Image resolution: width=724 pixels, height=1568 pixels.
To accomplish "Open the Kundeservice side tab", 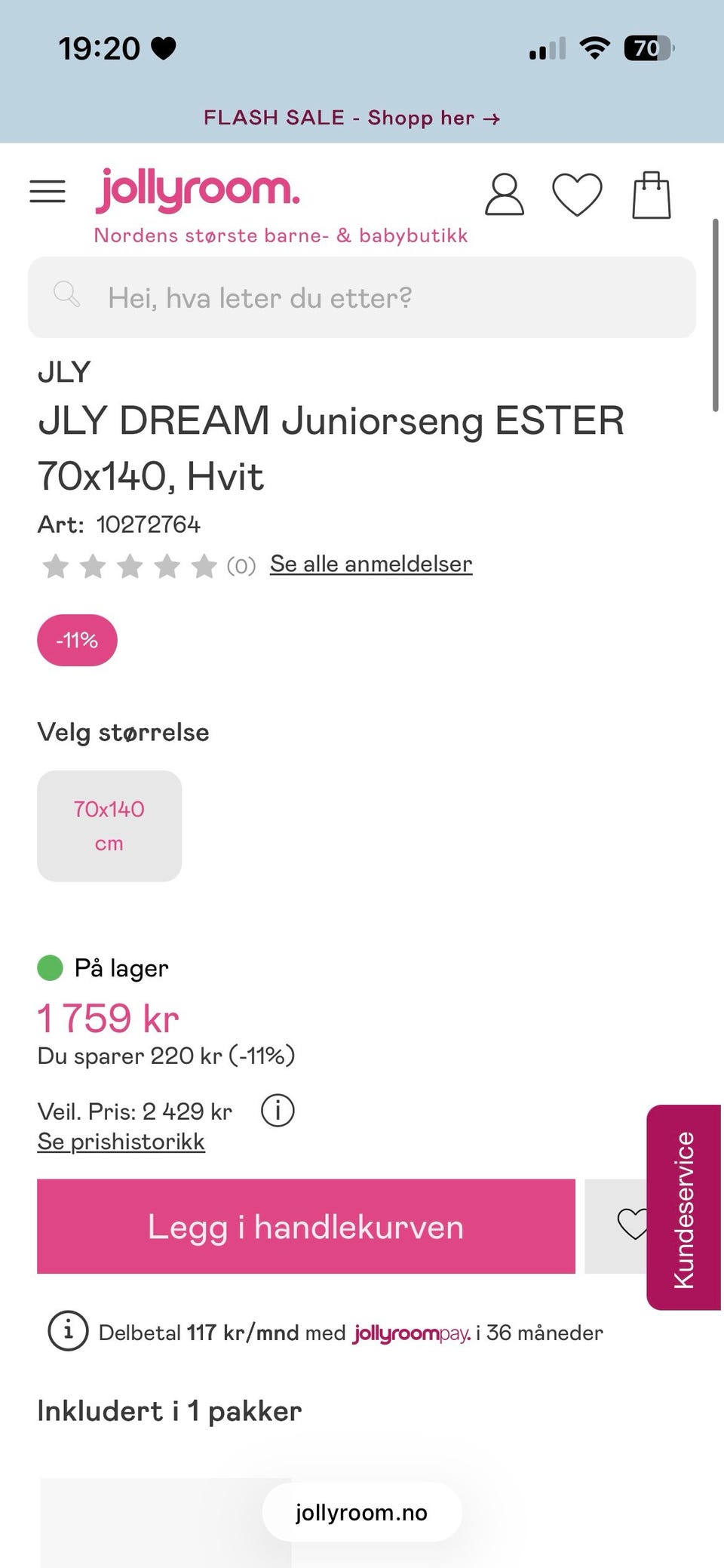I will (x=683, y=1207).
